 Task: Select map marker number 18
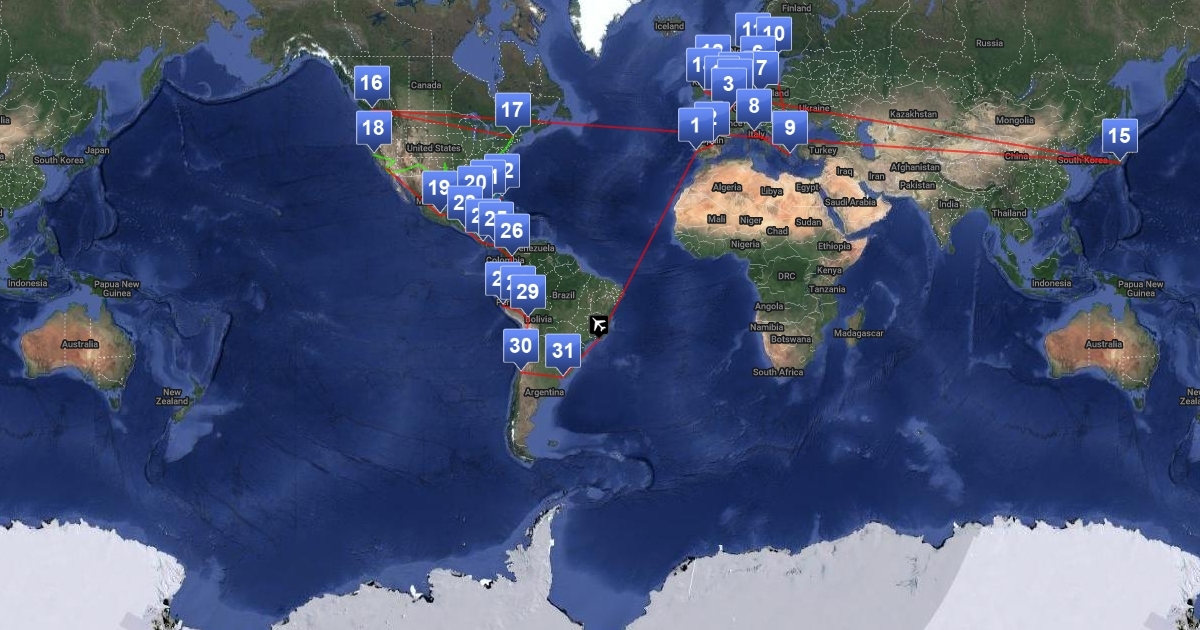click(x=373, y=127)
